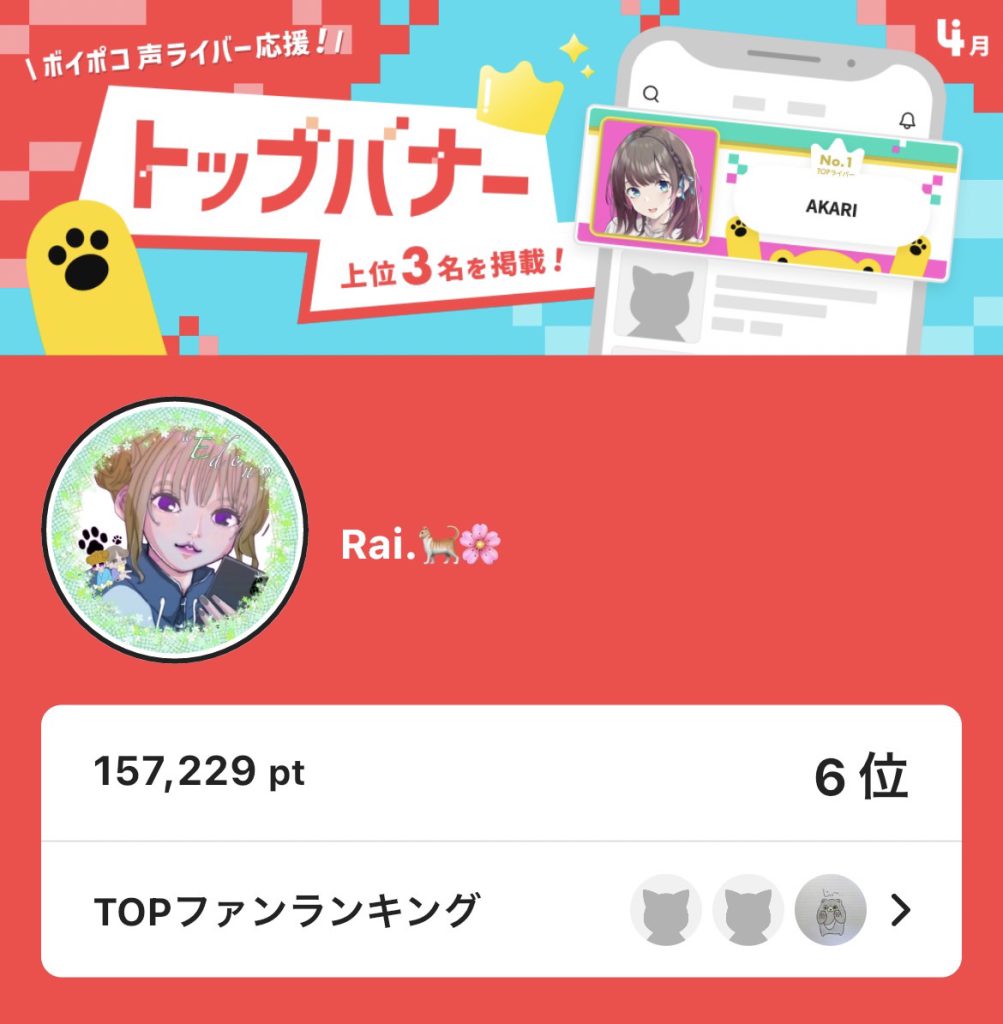Open the トップバナー event banner
Image resolution: width=1003 pixels, height=1024 pixels.
pos(500,178)
